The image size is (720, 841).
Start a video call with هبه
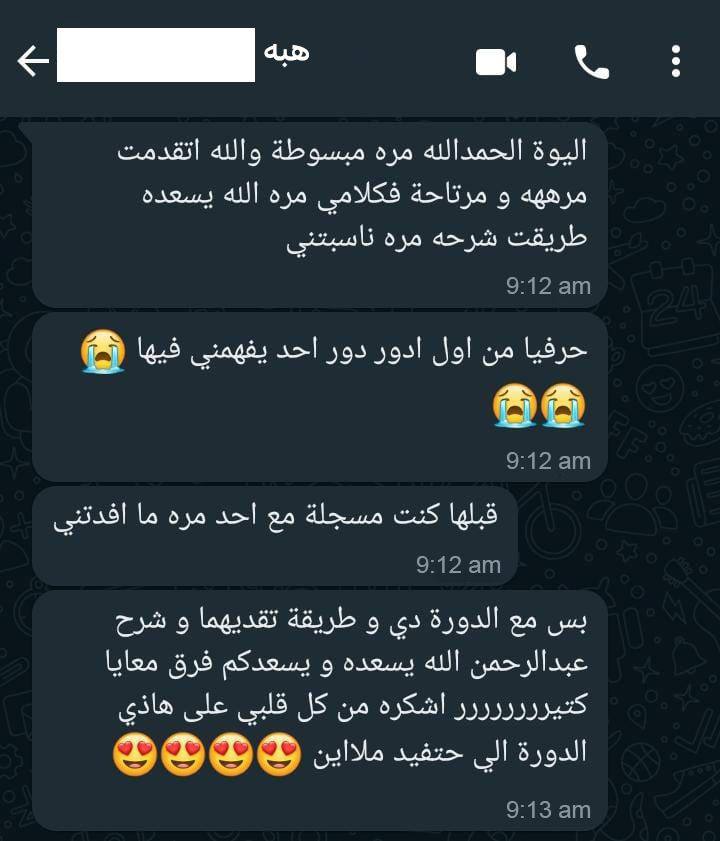tap(495, 62)
